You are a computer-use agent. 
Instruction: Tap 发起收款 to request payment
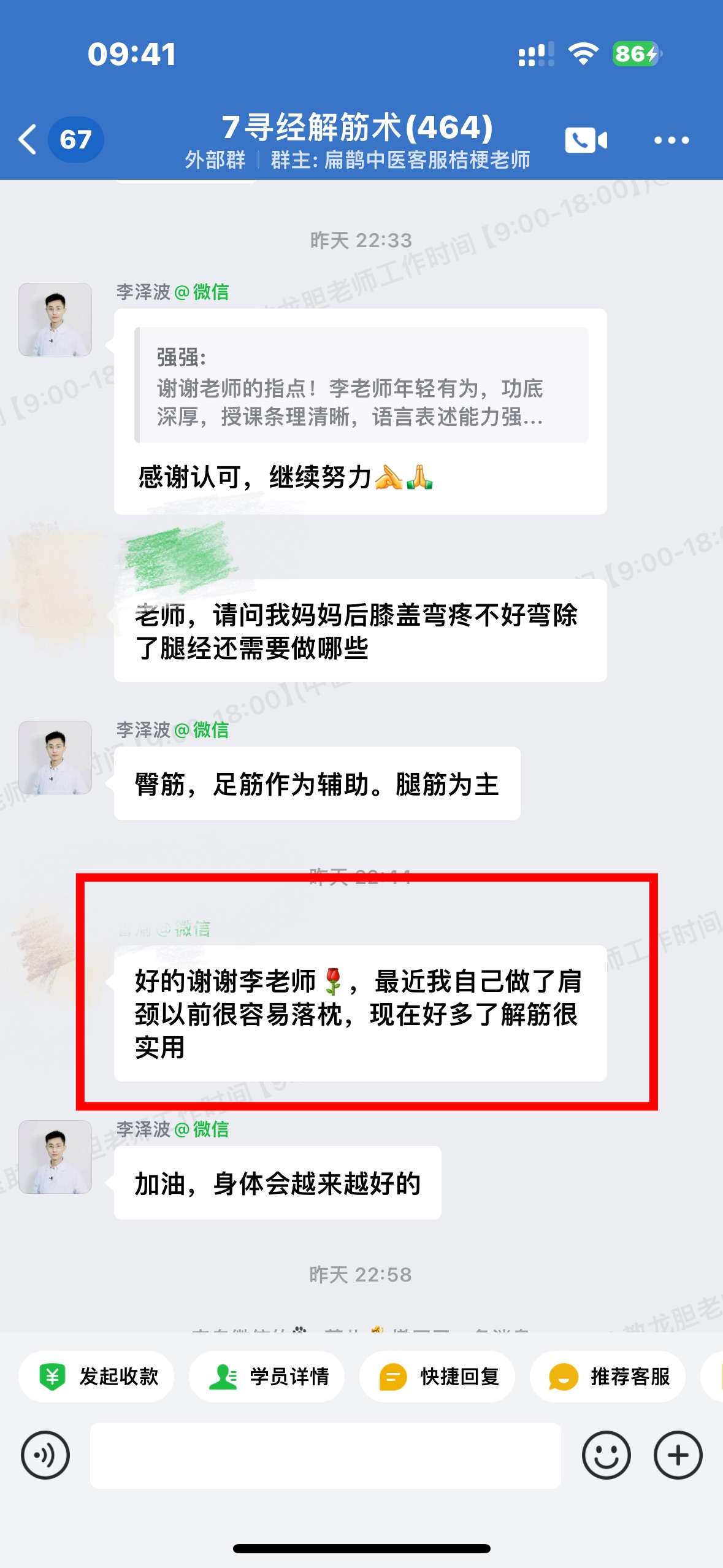(97, 1376)
